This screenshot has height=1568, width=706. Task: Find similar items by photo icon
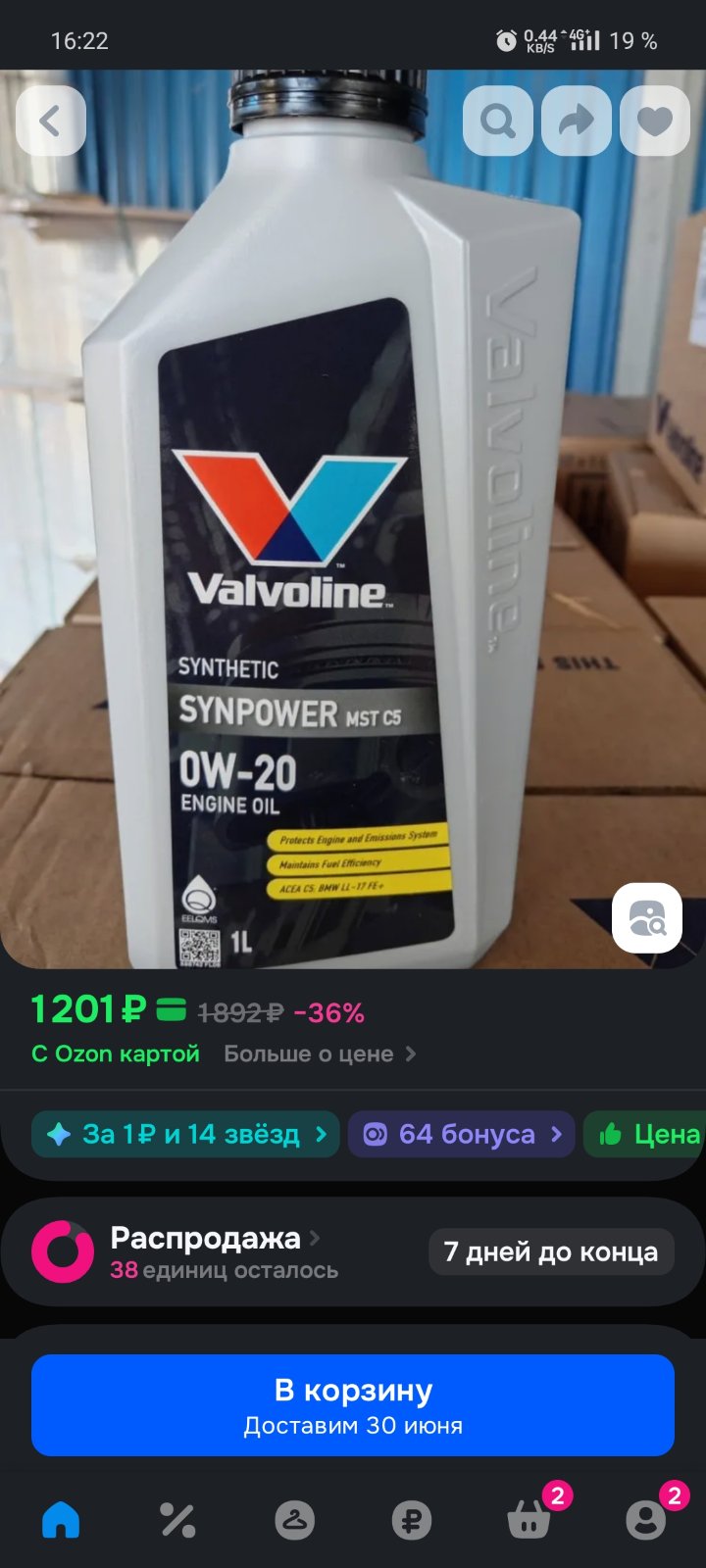pos(647,918)
